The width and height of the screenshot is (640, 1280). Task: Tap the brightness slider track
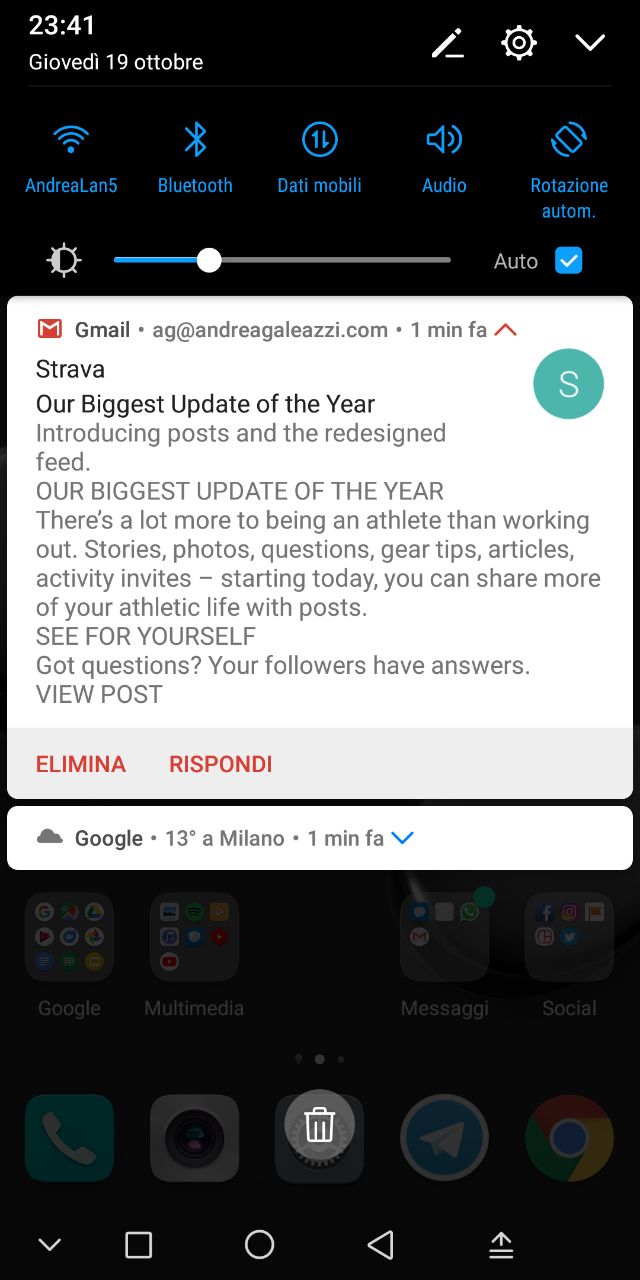click(282, 260)
